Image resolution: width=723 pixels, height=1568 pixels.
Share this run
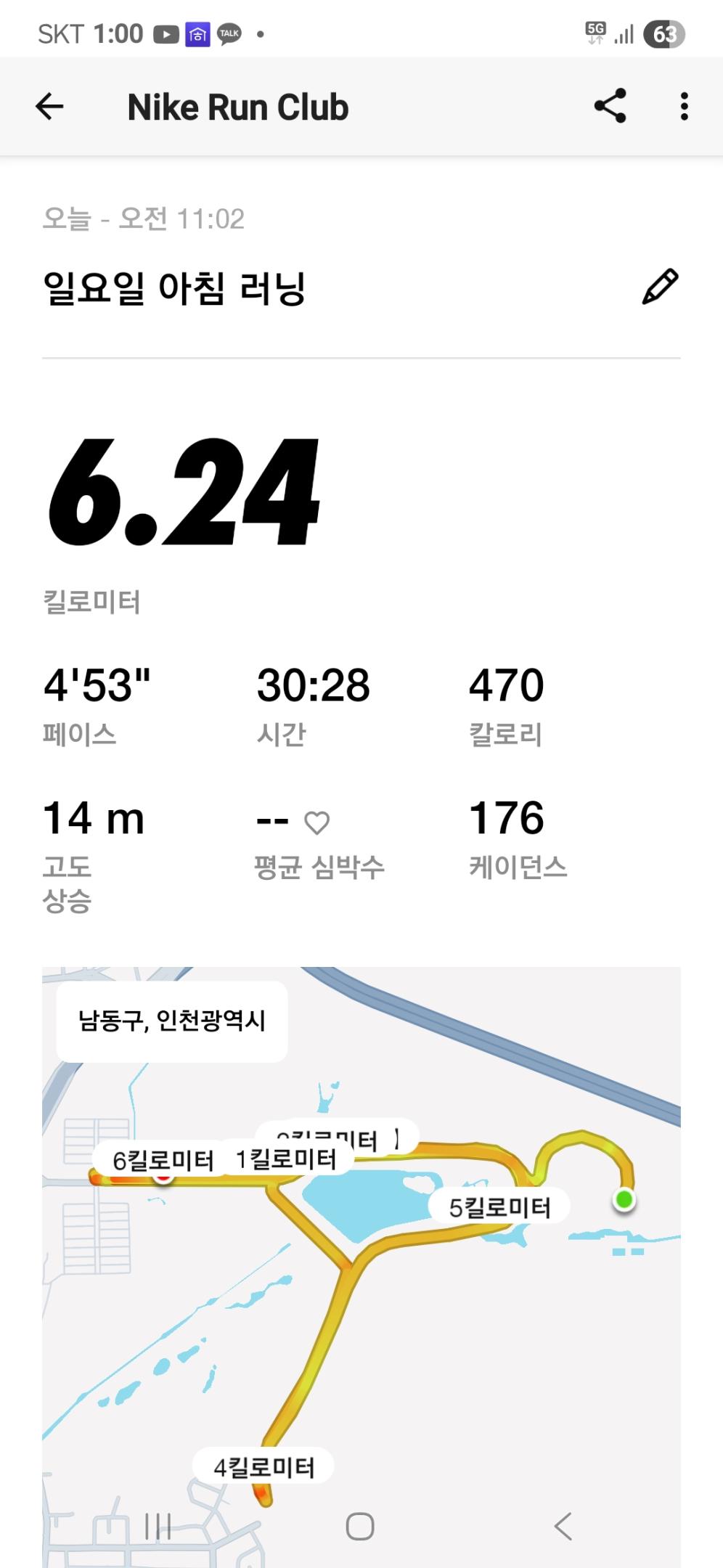[x=610, y=107]
